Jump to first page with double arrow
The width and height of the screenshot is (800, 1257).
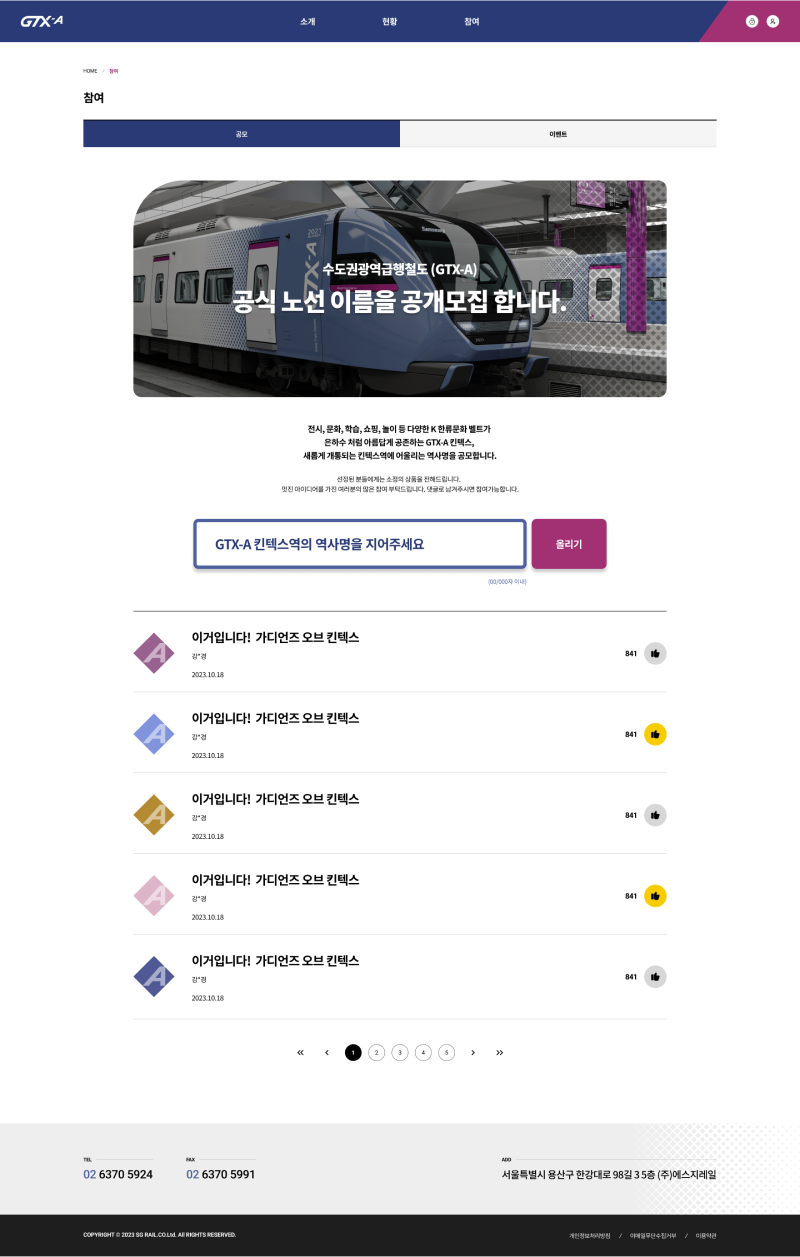pos(300,1052)
